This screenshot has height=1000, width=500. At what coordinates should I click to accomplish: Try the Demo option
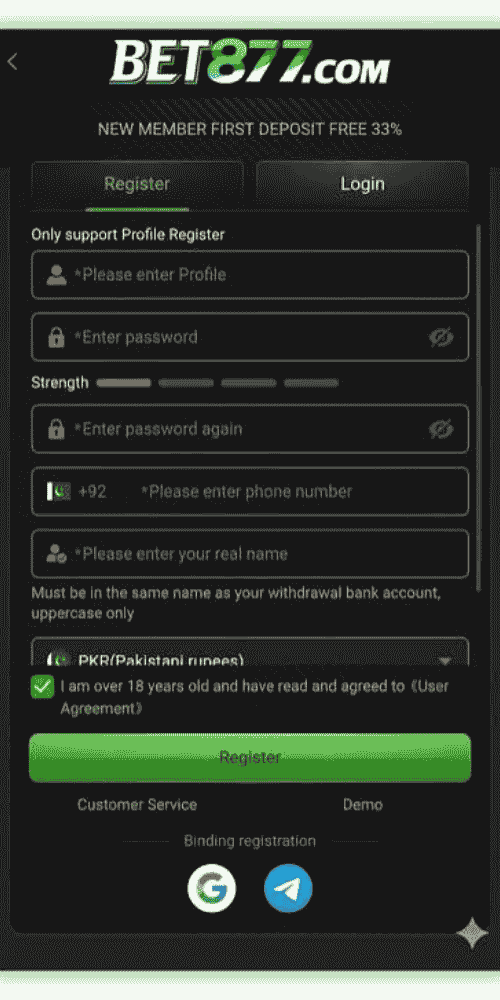coord(363,805)
